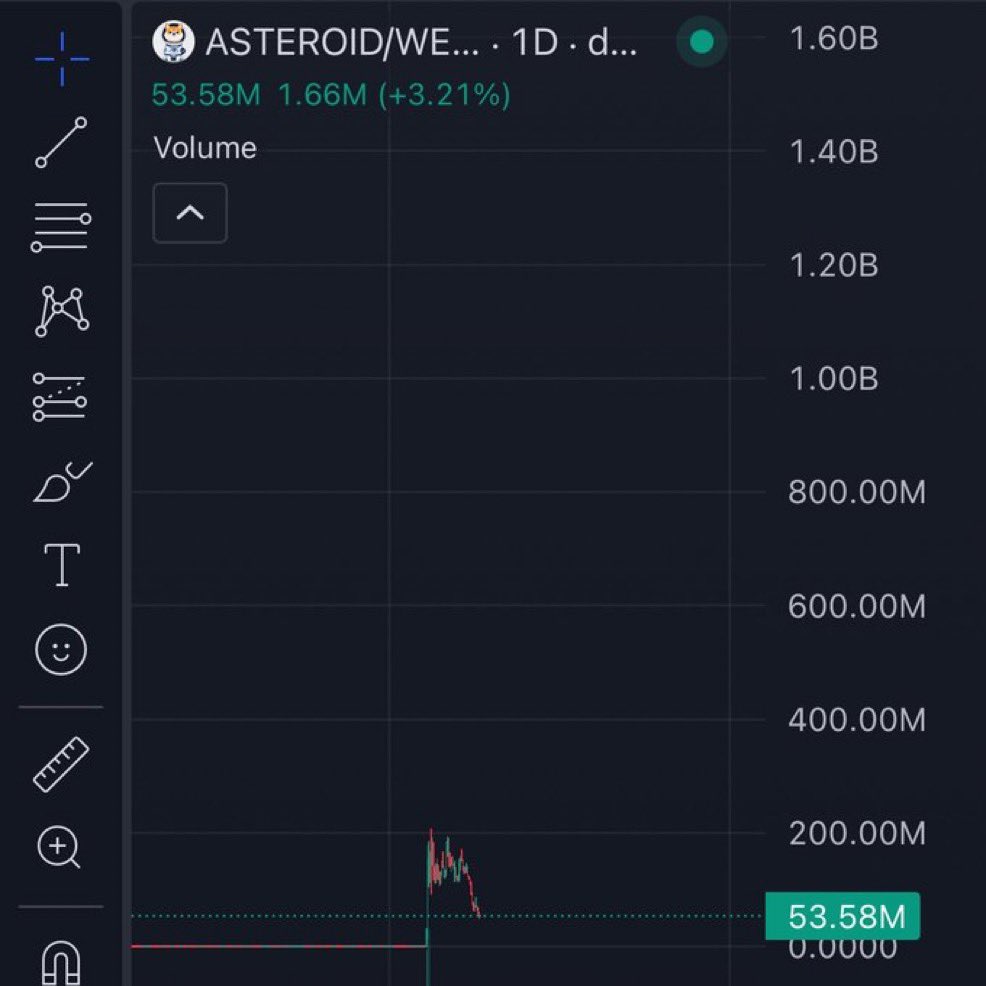Select the text annotation tool
Image resolution: width=986 pixels, height=986 pixels.
[62, 565]
